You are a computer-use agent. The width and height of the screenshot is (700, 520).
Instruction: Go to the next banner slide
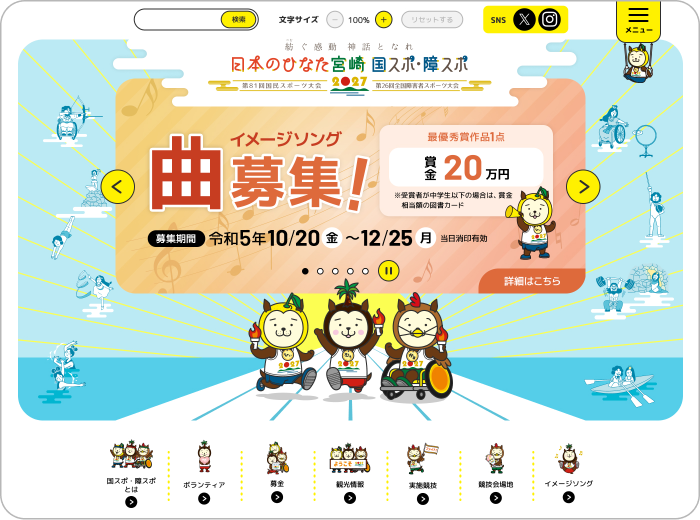[x=583, y=186]
